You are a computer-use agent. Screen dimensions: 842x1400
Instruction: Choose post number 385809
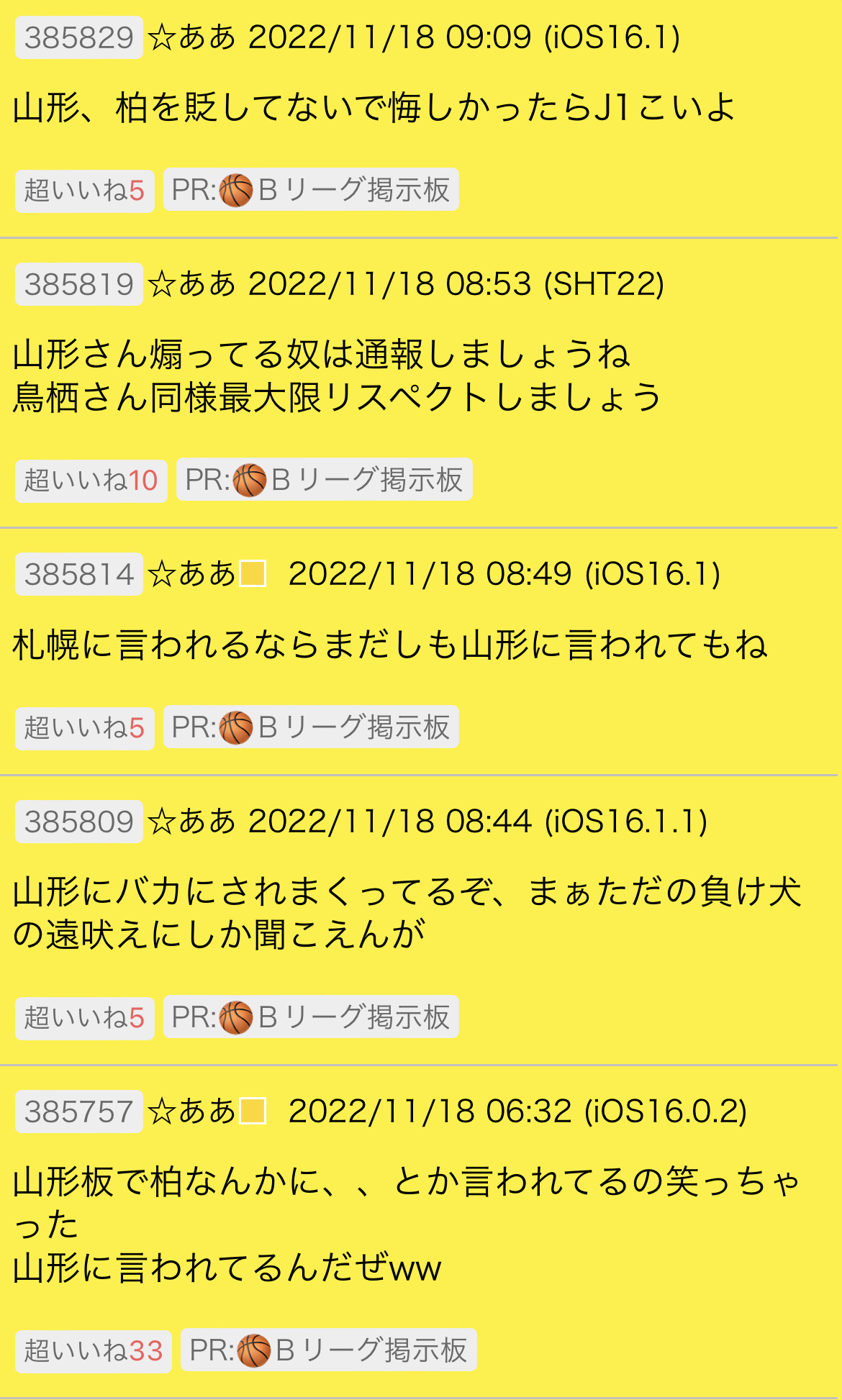tap(79, 822)
